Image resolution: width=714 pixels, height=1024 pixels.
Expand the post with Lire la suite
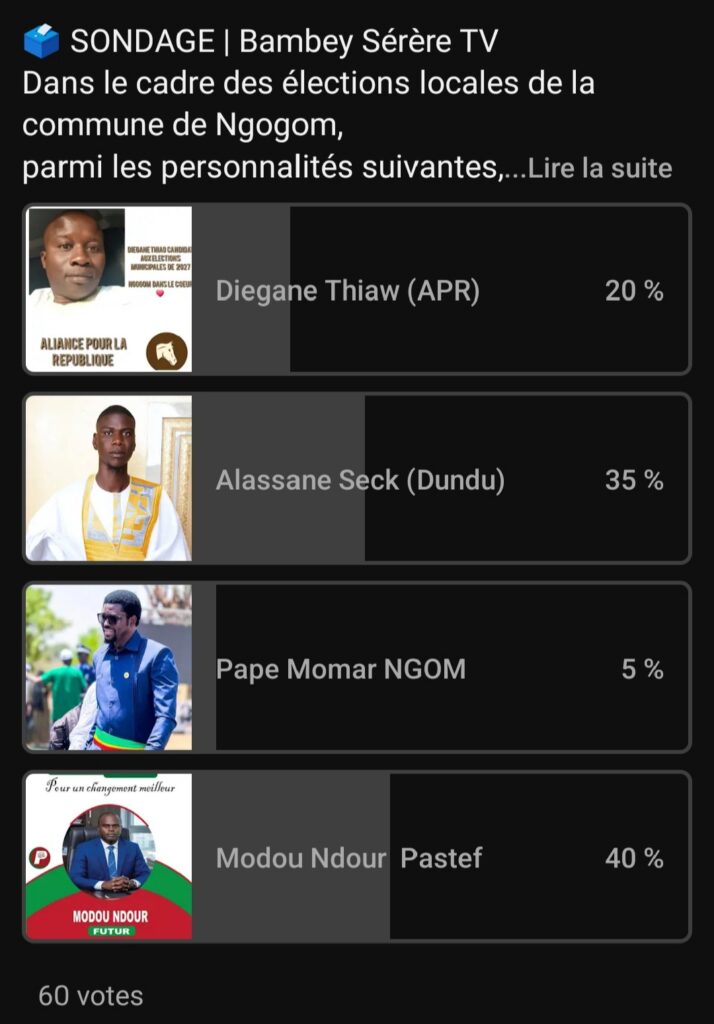pos(599,168)
